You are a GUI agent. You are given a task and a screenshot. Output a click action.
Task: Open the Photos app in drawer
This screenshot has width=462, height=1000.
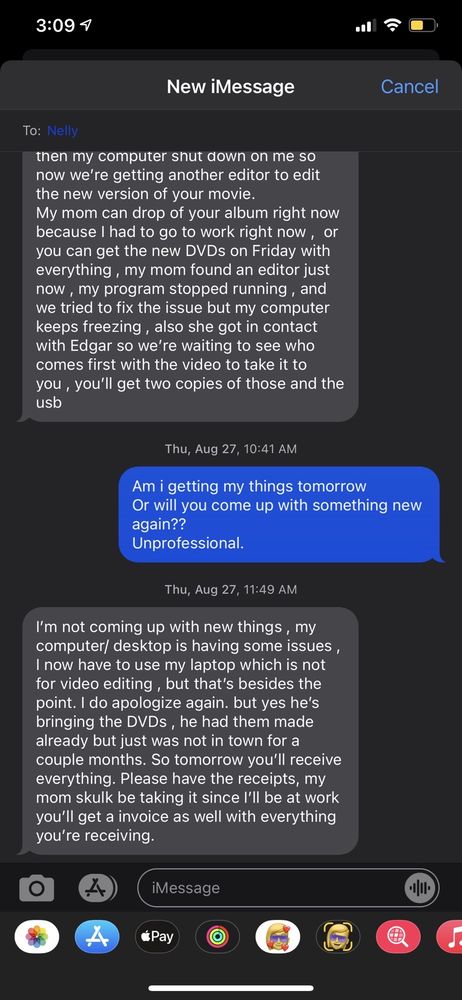pyautogui.click(x=37, y=936)
